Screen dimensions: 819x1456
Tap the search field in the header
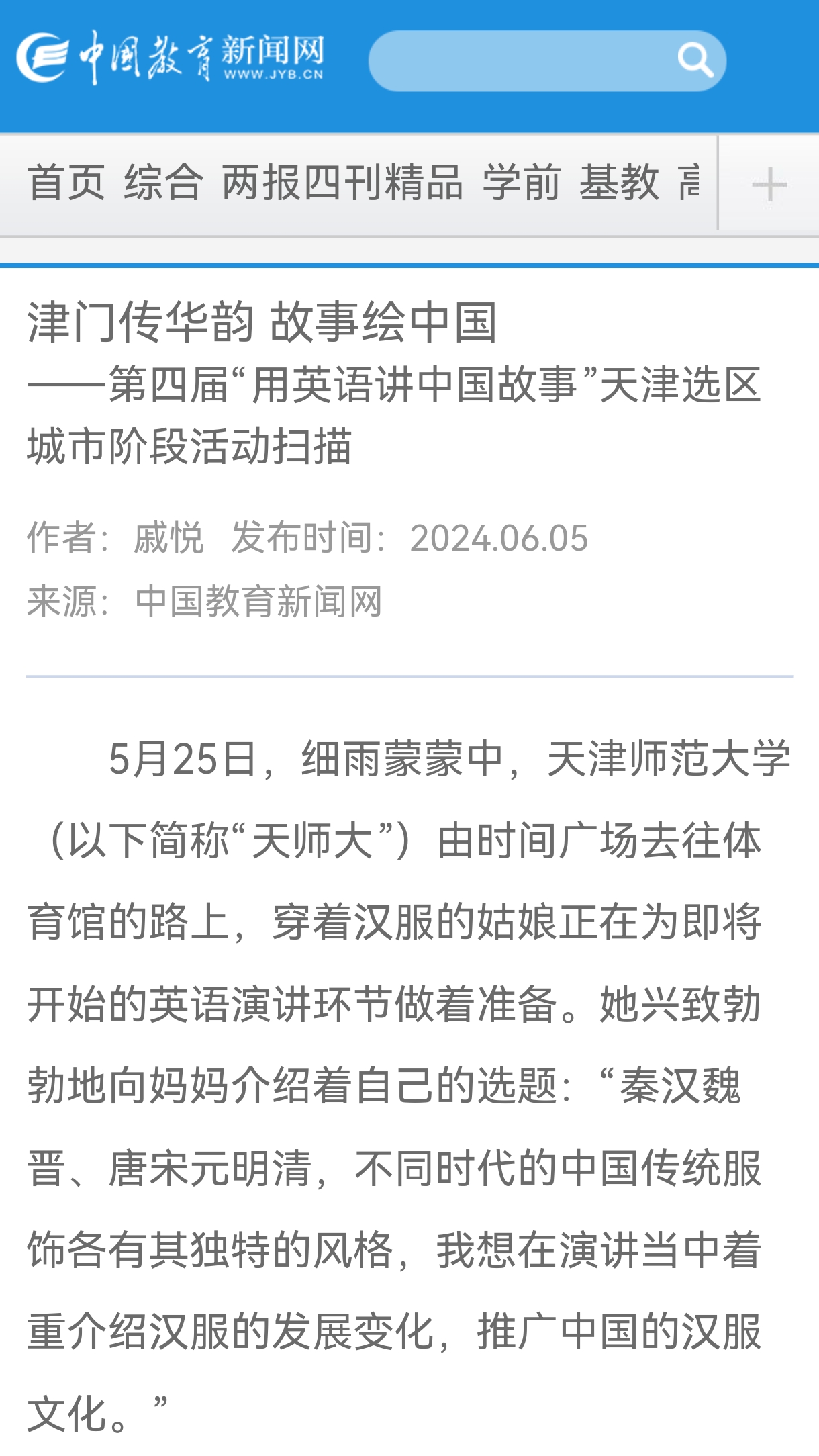pyautogui.click(x=517, y=61)
